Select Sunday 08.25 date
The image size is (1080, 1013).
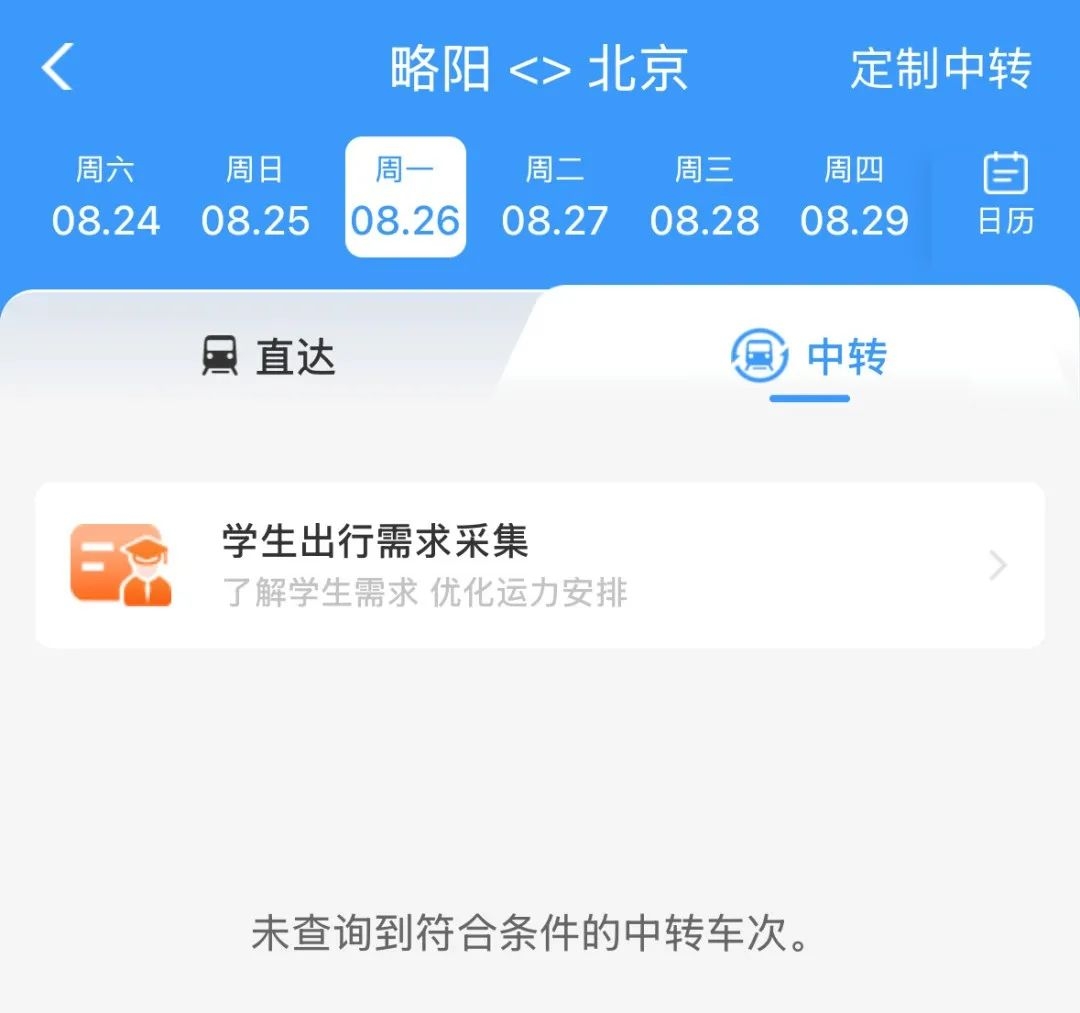click(x=255, y=197)
